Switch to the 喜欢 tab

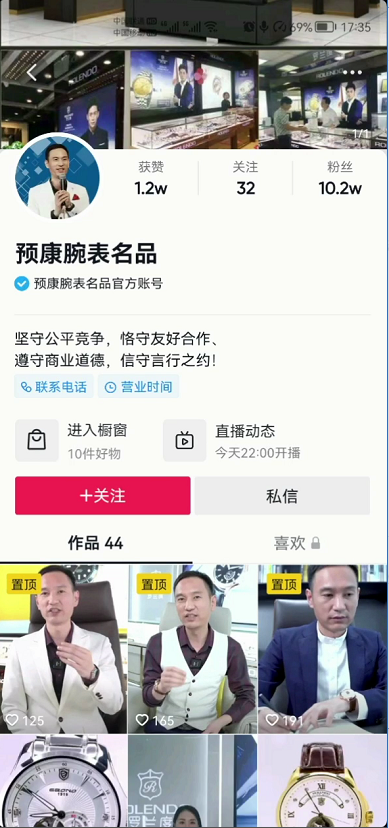click(x=296, y=543)
